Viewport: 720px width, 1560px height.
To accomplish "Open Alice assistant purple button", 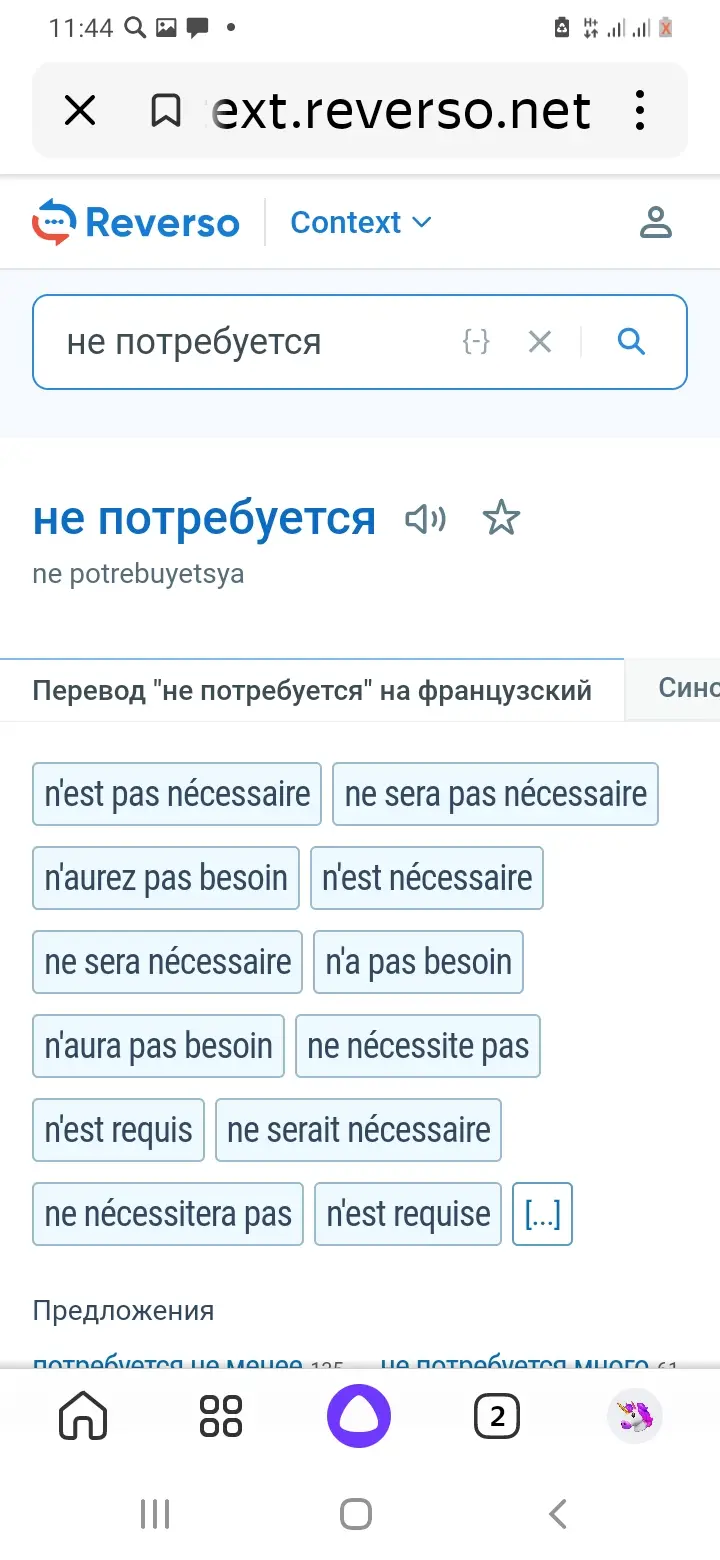I will pyautogui.click(x=359, y=1416).
